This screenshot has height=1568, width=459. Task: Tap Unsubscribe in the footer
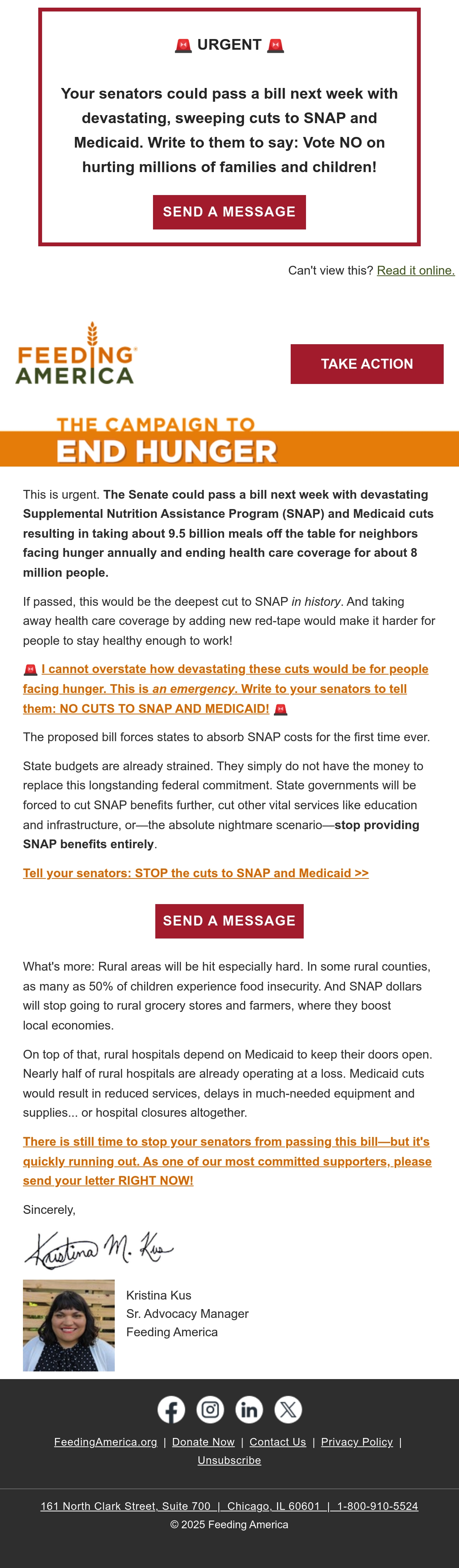(x=229, y=1460)
